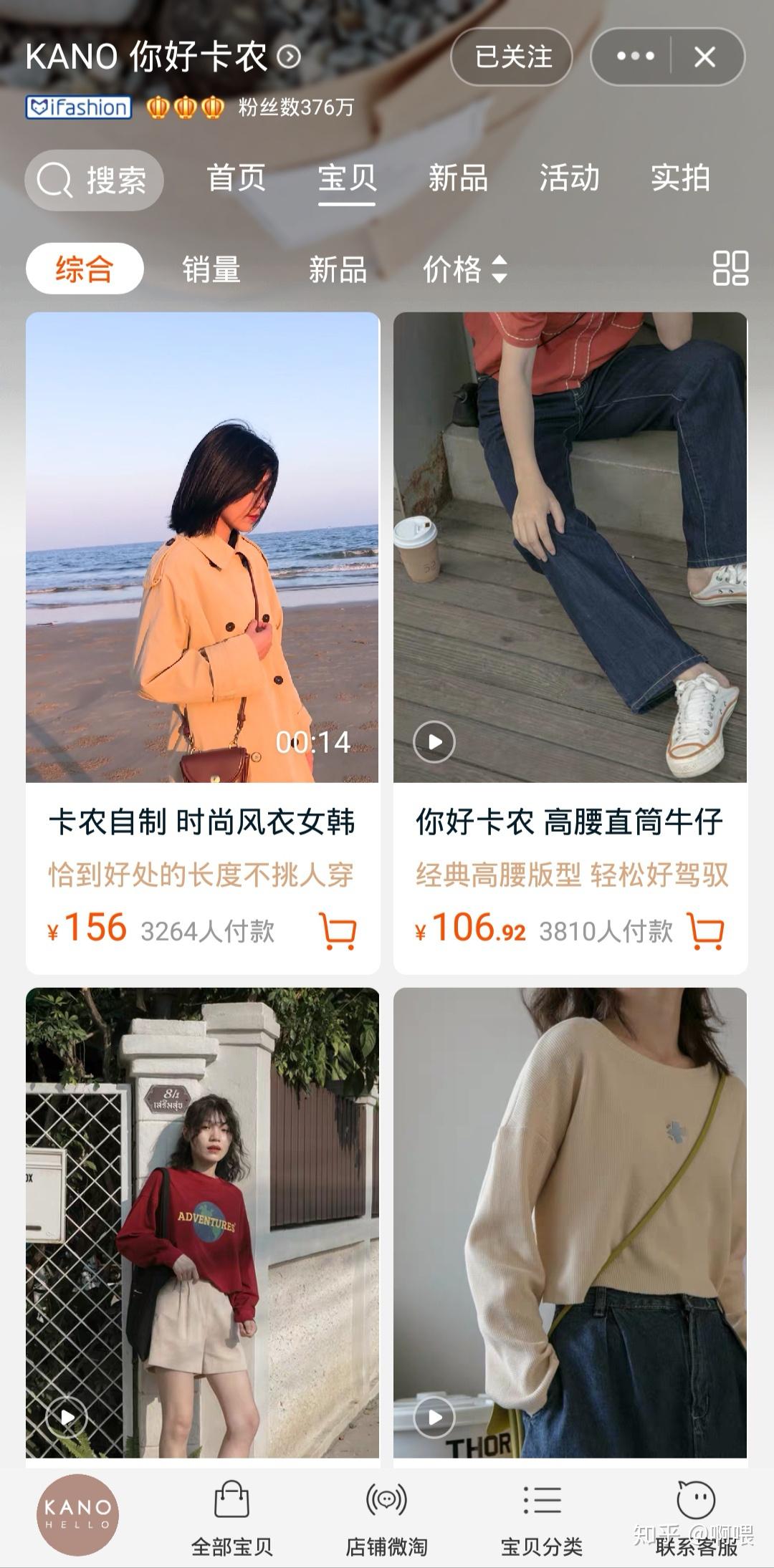This screenshot has height=1568, width=774.
Task: Close the shop page with X
Action: pos(705,57)
